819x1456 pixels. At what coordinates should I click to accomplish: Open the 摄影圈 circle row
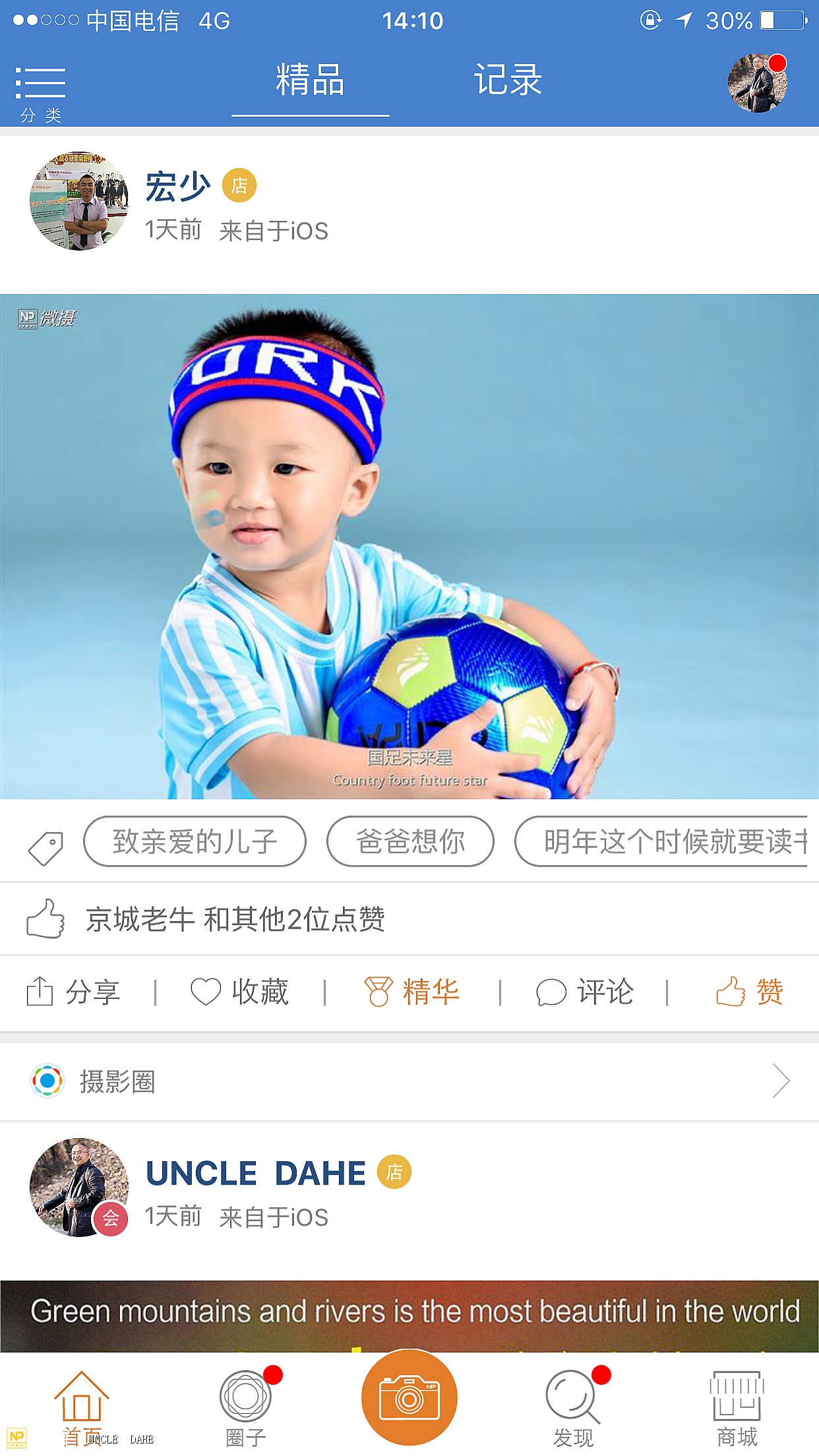tap(409, 1081)
